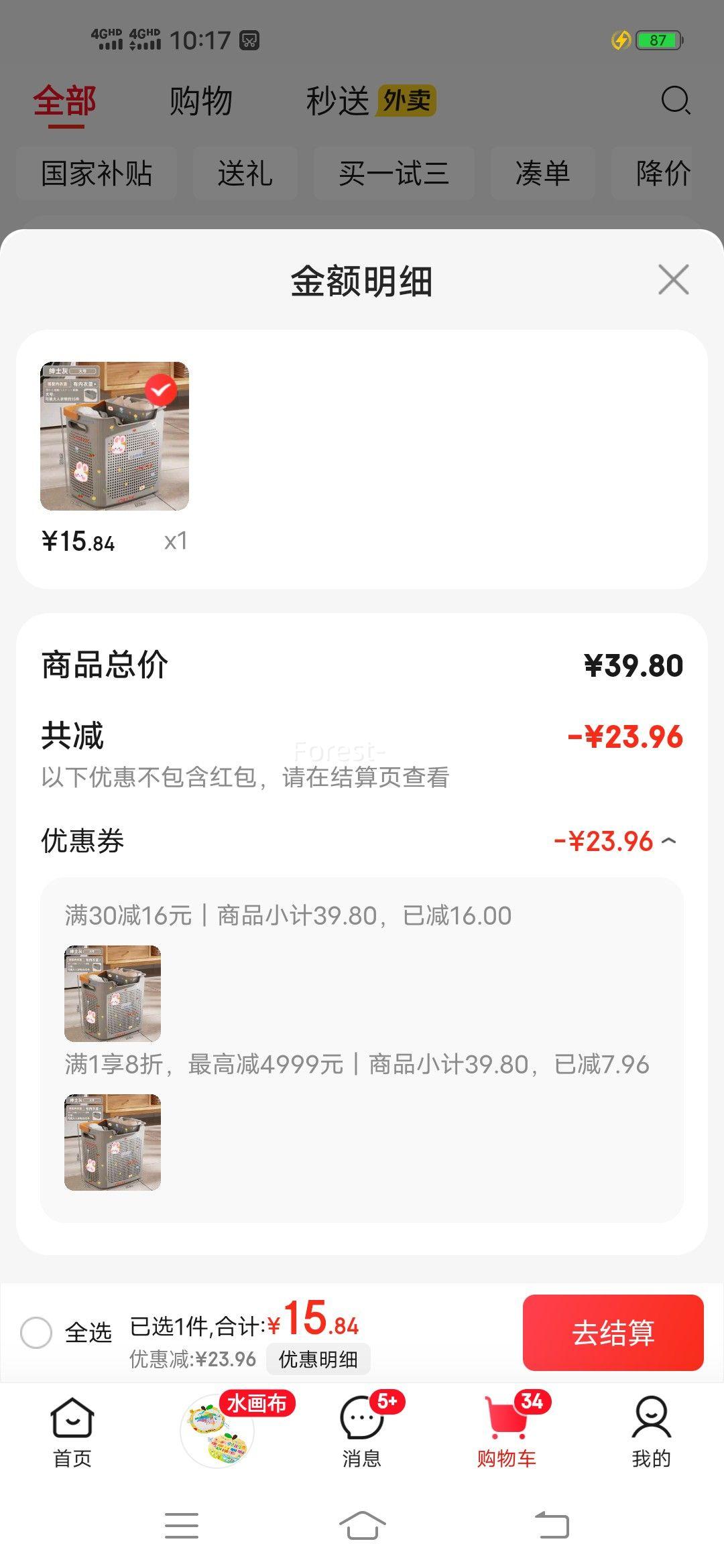This screenshot has width=724, height=1568.
Task: Return to the system home screen
Action: coord(362,1526)
